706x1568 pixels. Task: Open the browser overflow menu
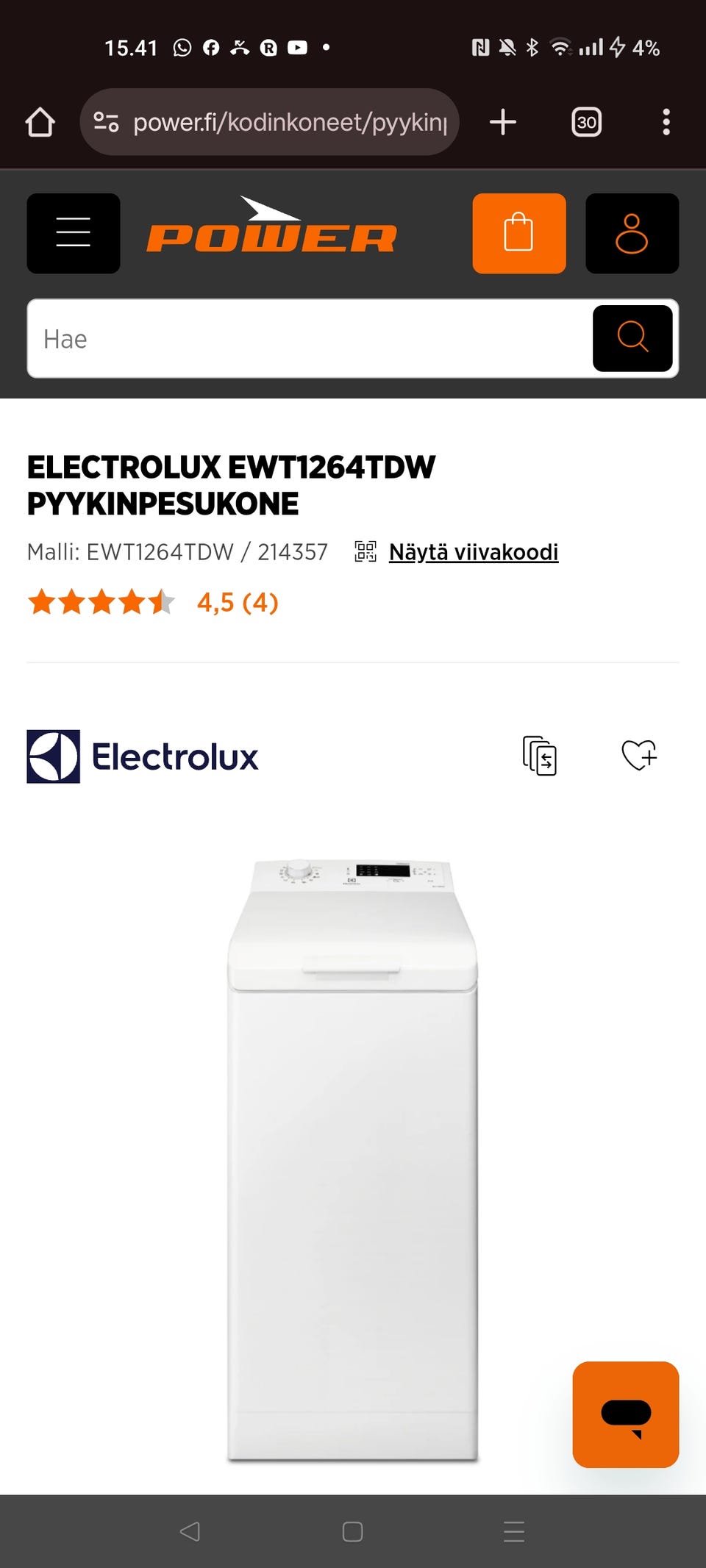pyautogui.click(x=666, y=122)
